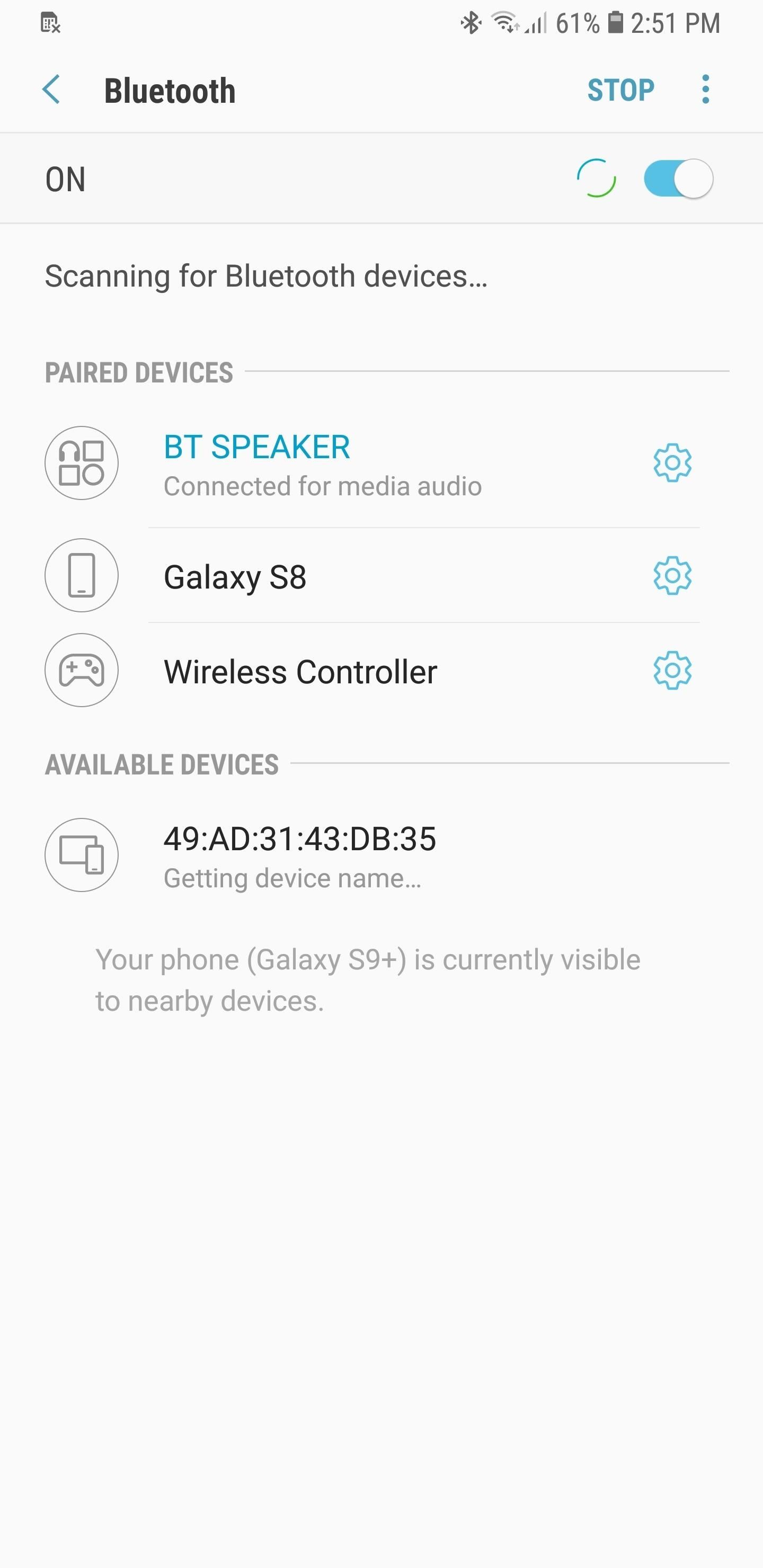Collapse the AVAILABLE DEVICES section

click(162, 764)
